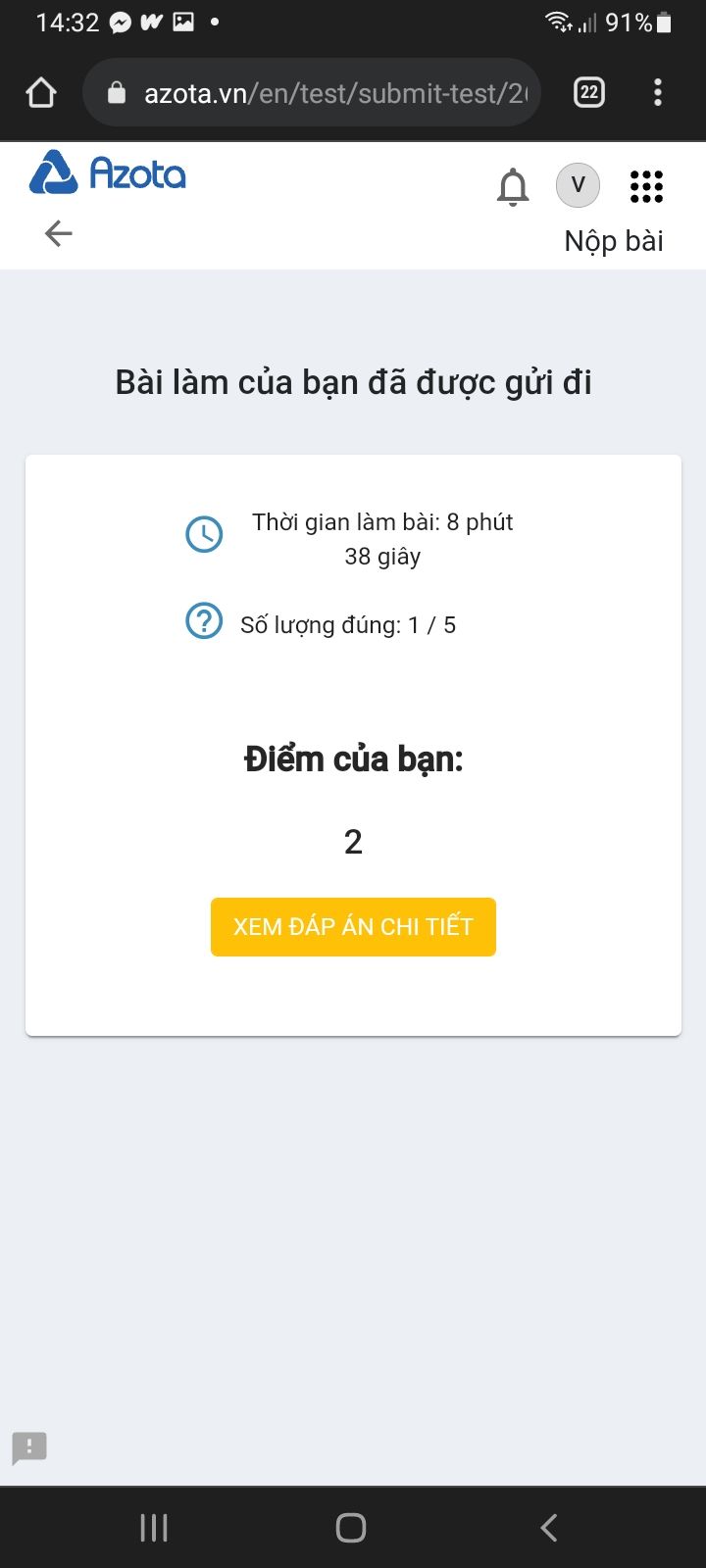Open the notifications bell
The height and width of the screenshot is (1568, 706).
pos(513,186)
